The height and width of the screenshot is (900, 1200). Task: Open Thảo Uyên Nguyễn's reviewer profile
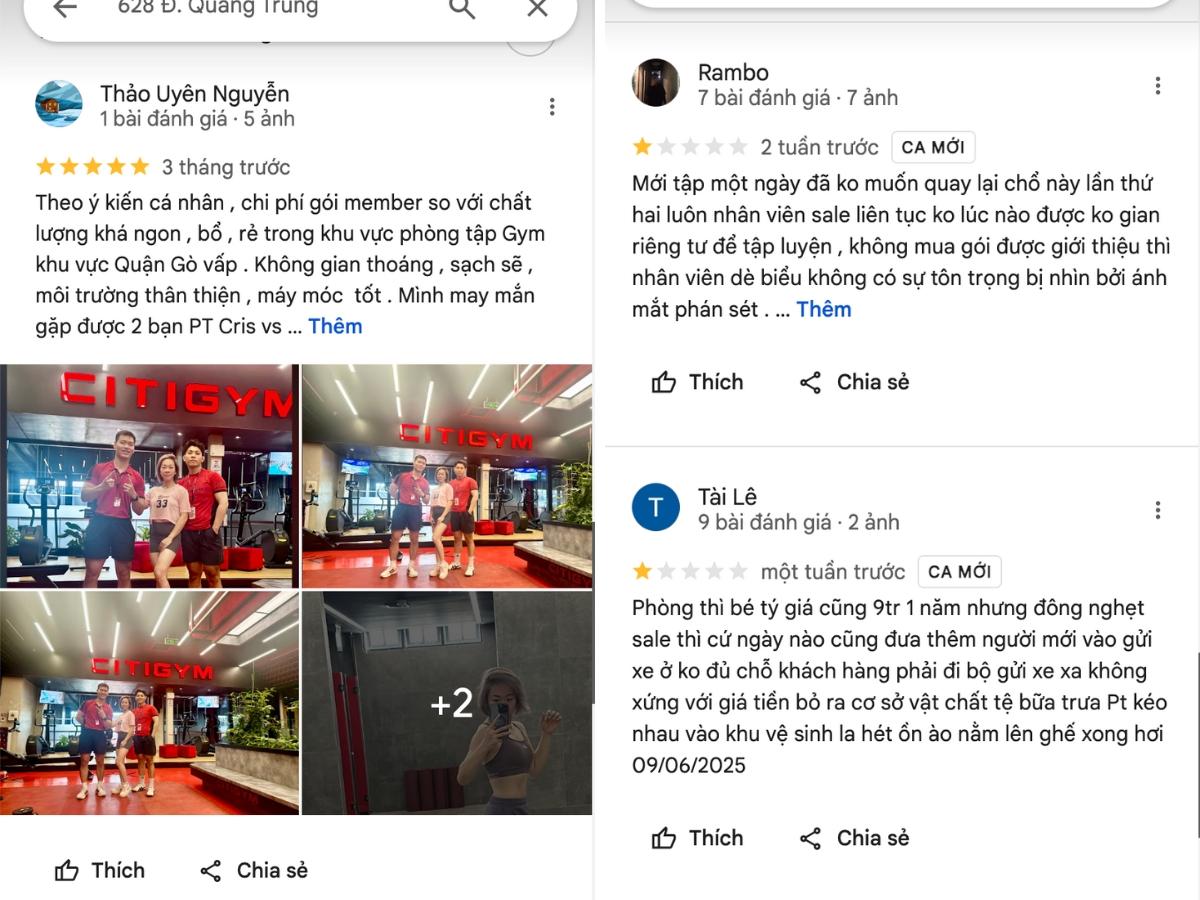pos(59,104)
